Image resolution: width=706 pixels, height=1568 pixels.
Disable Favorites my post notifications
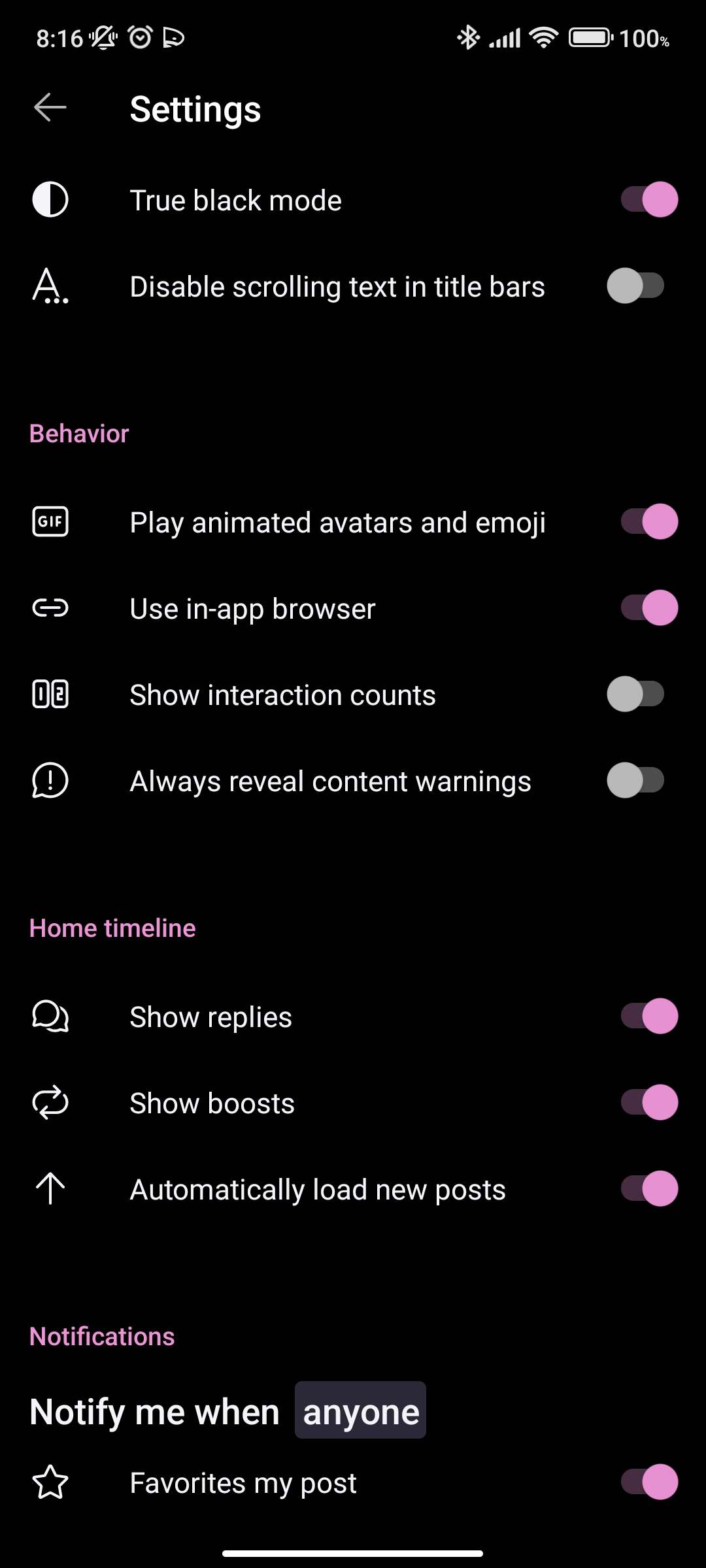tap(648, 1482)
